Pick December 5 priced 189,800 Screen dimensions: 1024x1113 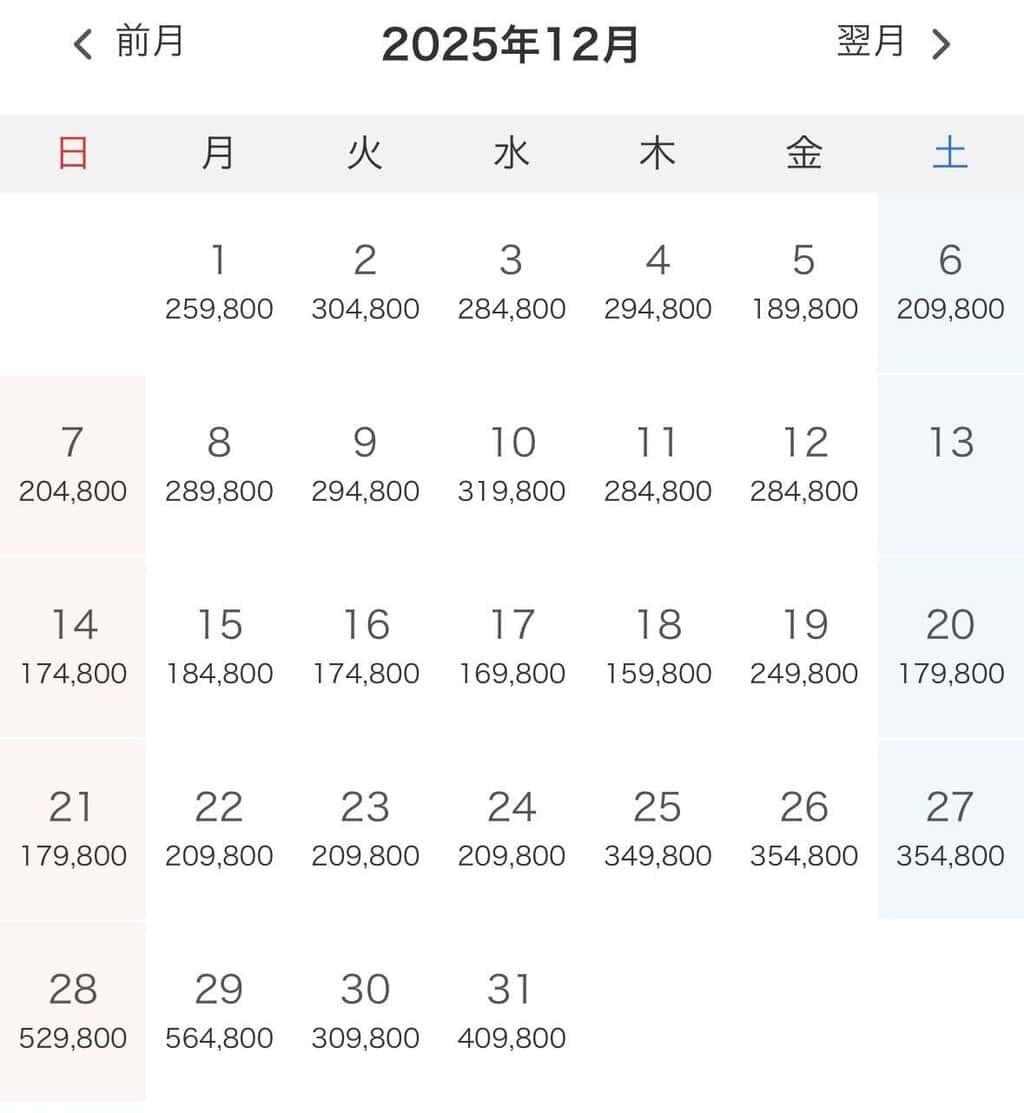[x=804, y=283]
